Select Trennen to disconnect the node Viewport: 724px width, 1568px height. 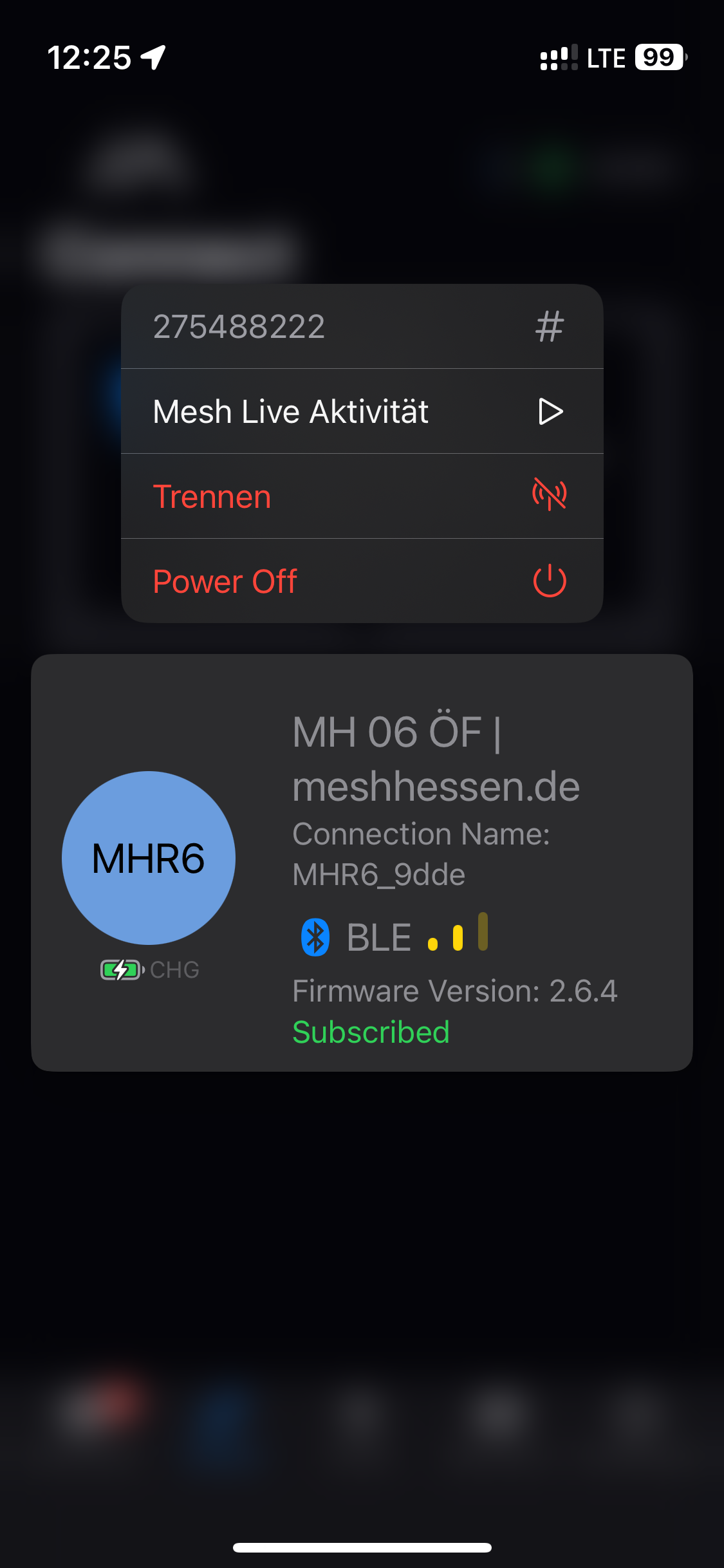[x=362, y=496]
